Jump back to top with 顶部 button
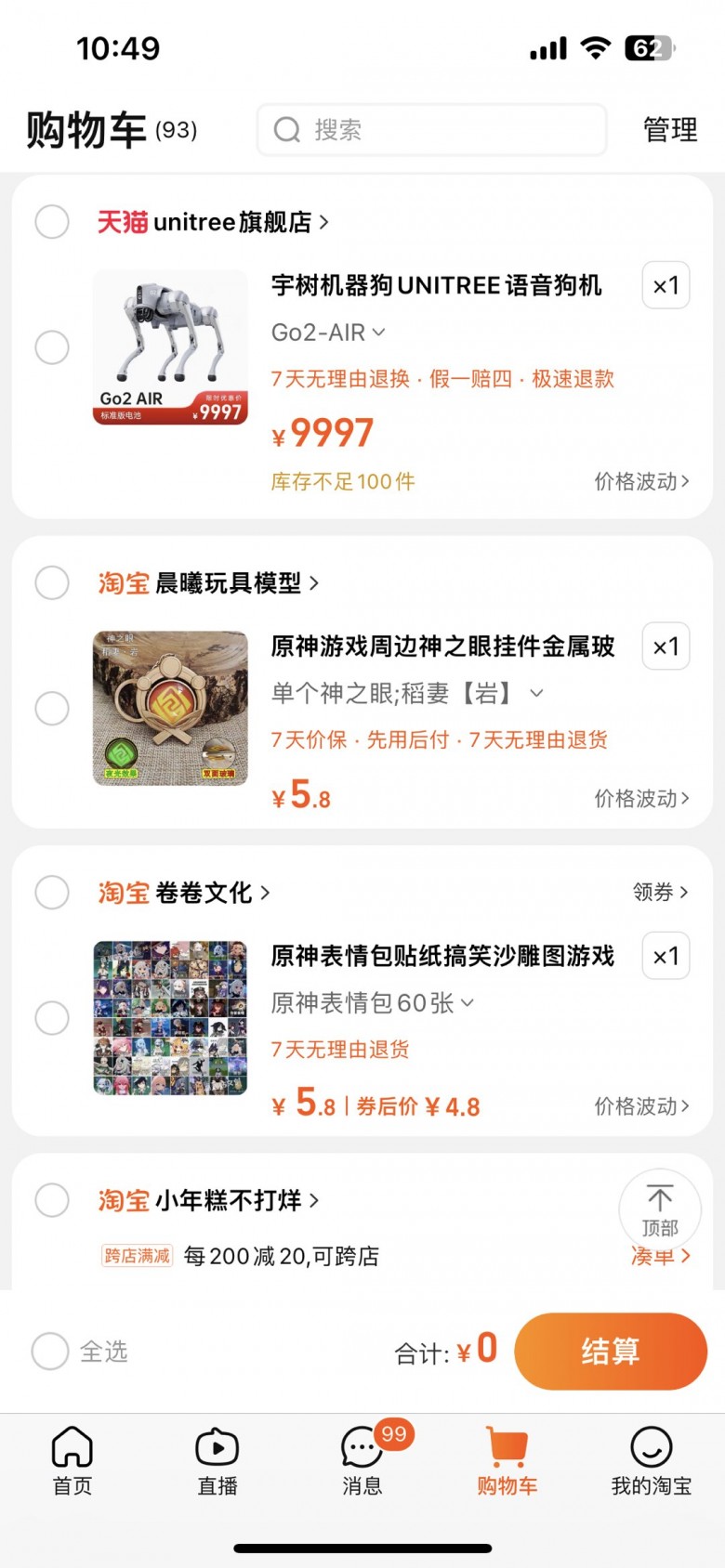Image resolution: width=725 pixels, height=1568 pixels. click(x=659, y=1209)
